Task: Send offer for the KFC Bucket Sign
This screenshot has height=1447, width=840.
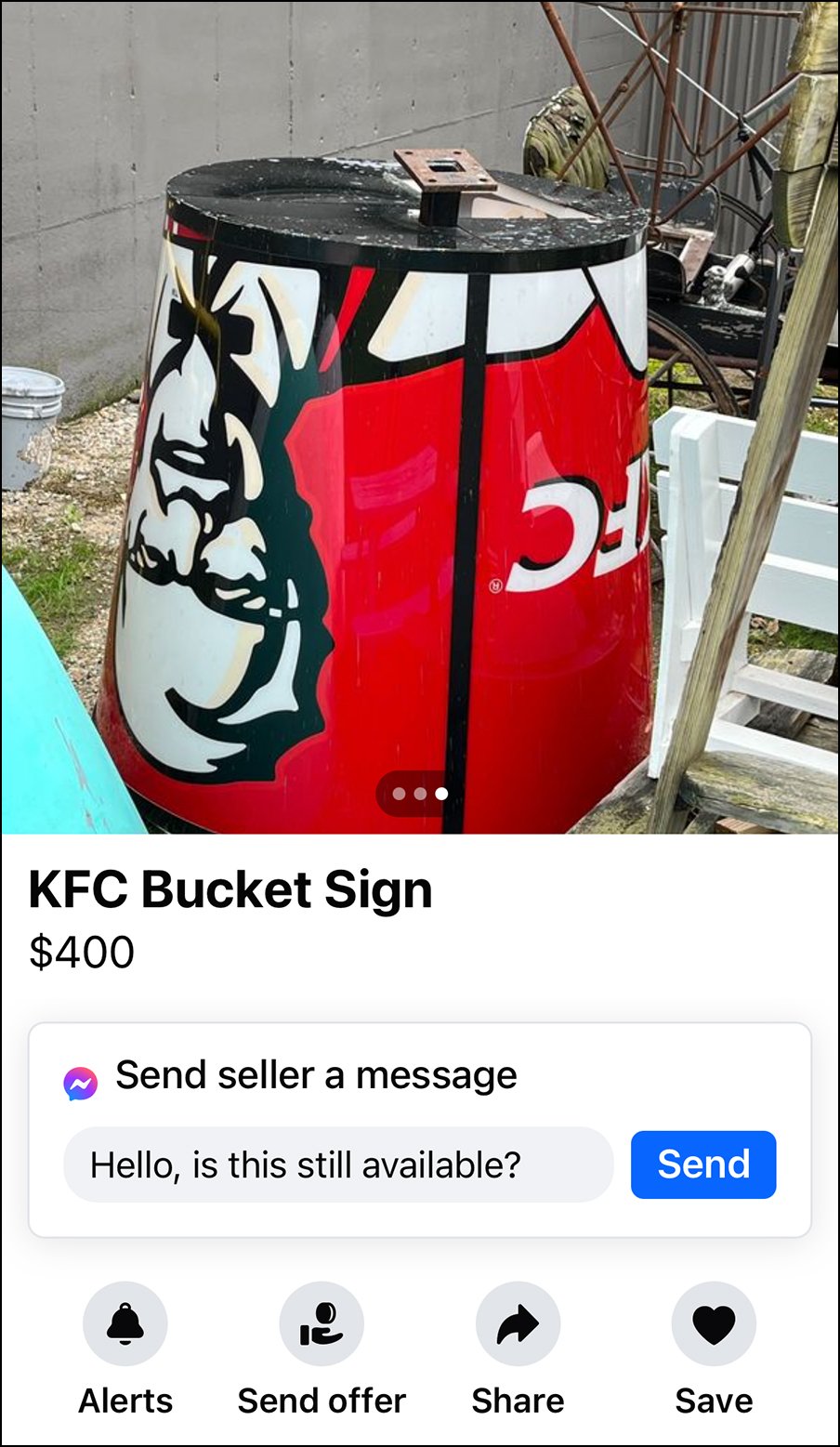Action: (322, 1324)
